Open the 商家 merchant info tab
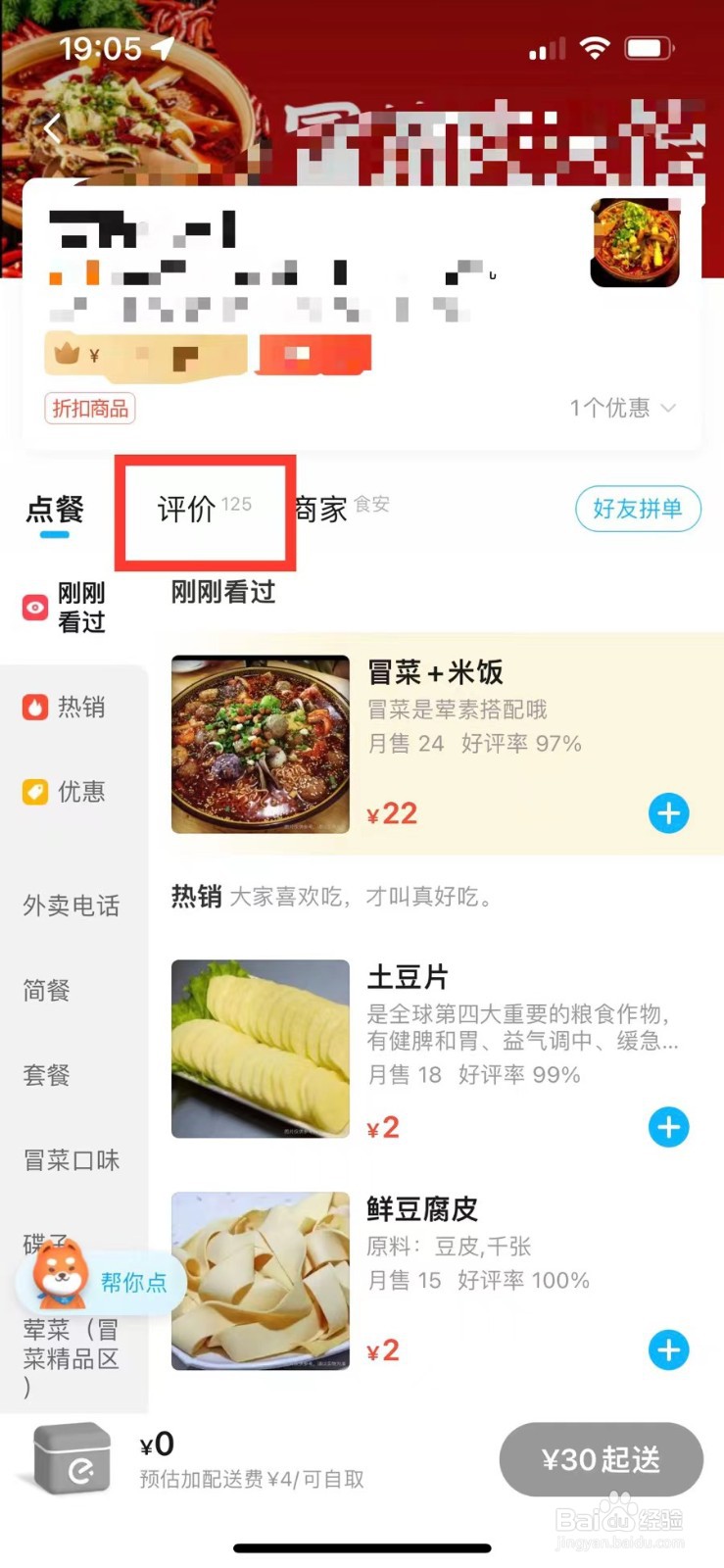Screen dimensions: 724x1568 coord(321,509)
